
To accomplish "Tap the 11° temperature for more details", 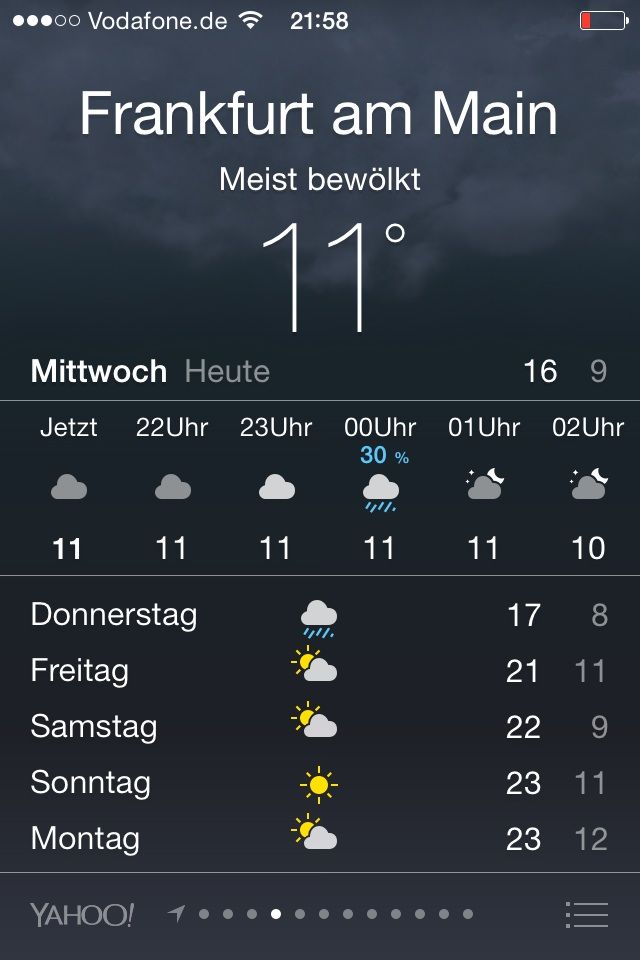I will coord(334,276).
